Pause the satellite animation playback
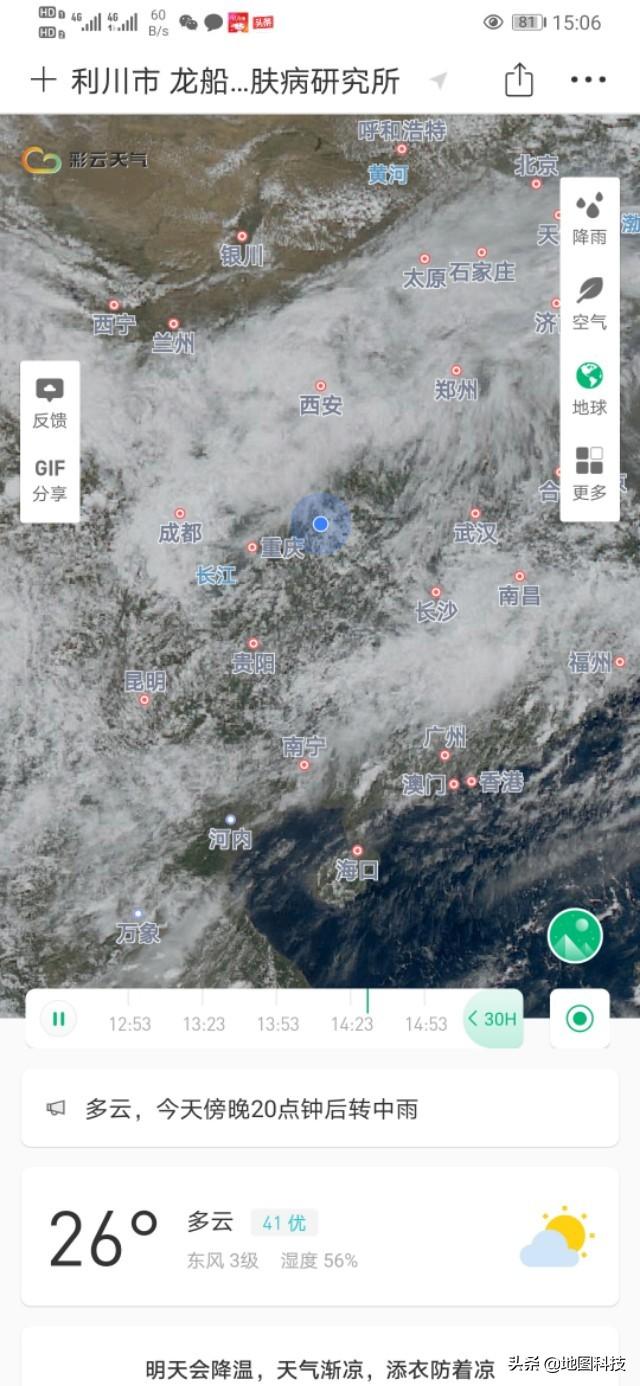This screenshot has height=1386, width=640. (x=58, y=1019)
